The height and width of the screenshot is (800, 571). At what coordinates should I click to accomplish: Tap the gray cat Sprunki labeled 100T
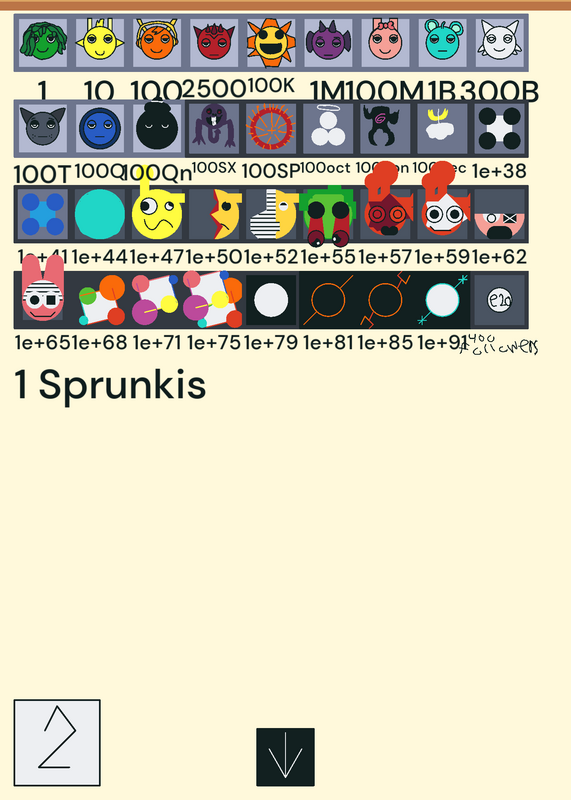(43, 129)
